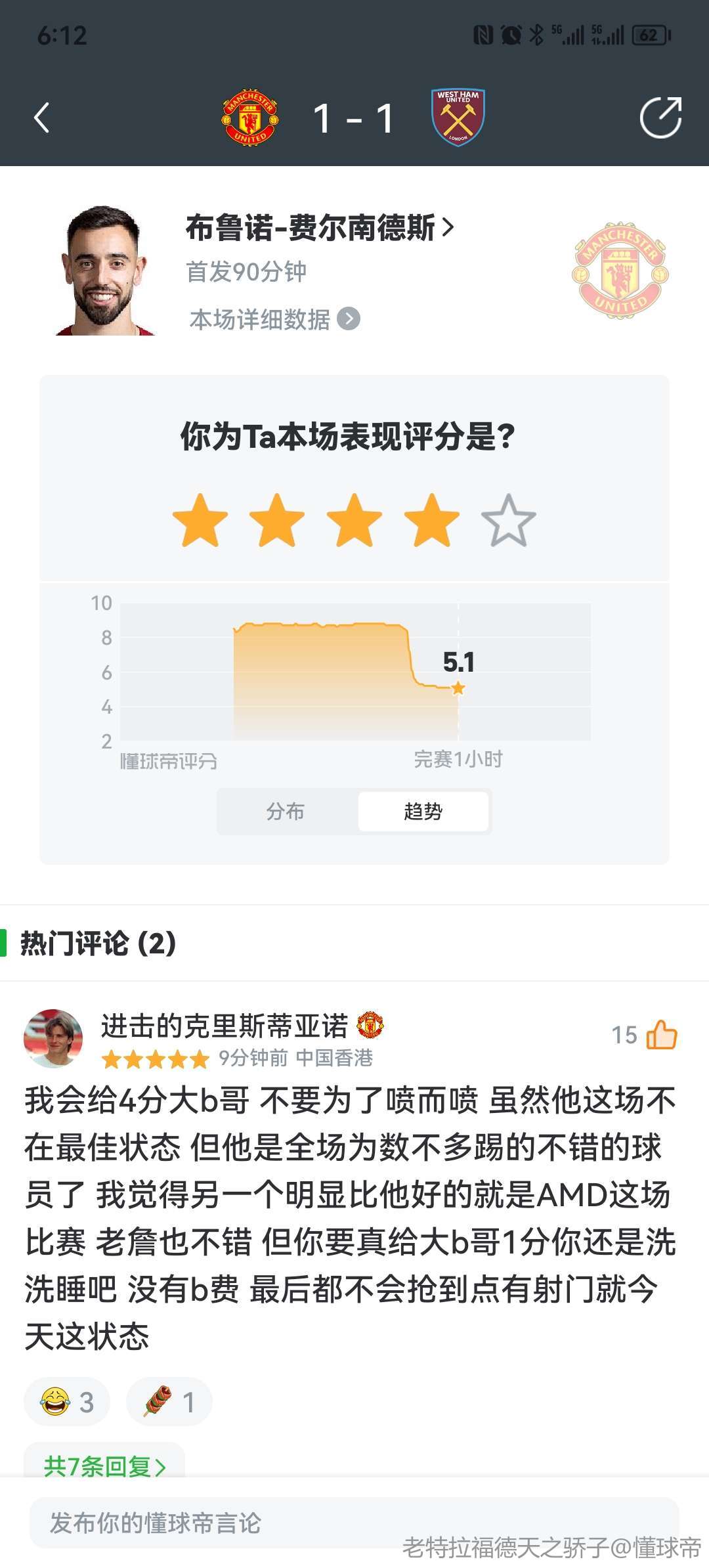Open 布鲁诺-费尔南德斯 player profile
The height and width of the screenshot is (1568, 709).
click(x=320, y=228)
